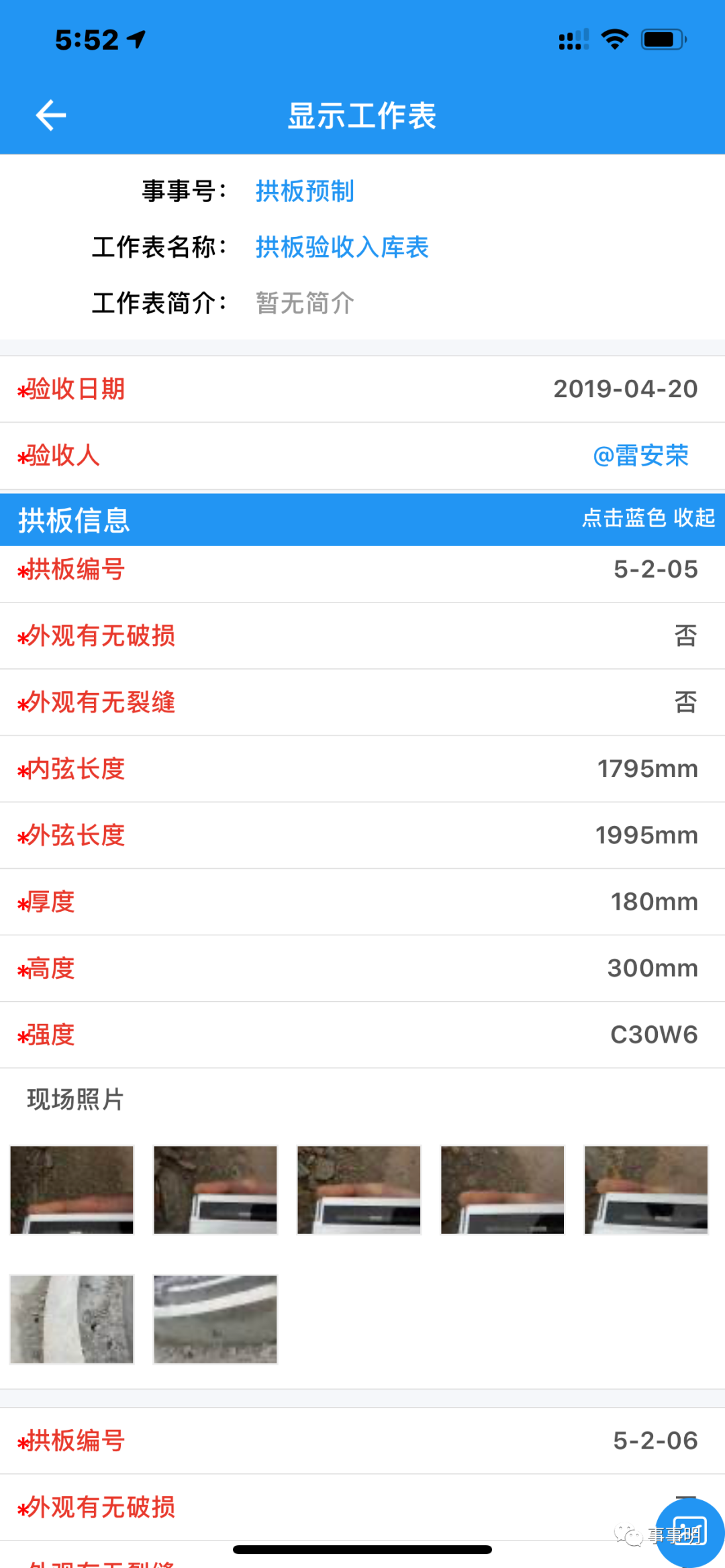The width and height of the screenshot is (725, 1568).
Task: Open the sixth photo of the curved slab
Action: tap(72, 1319)
